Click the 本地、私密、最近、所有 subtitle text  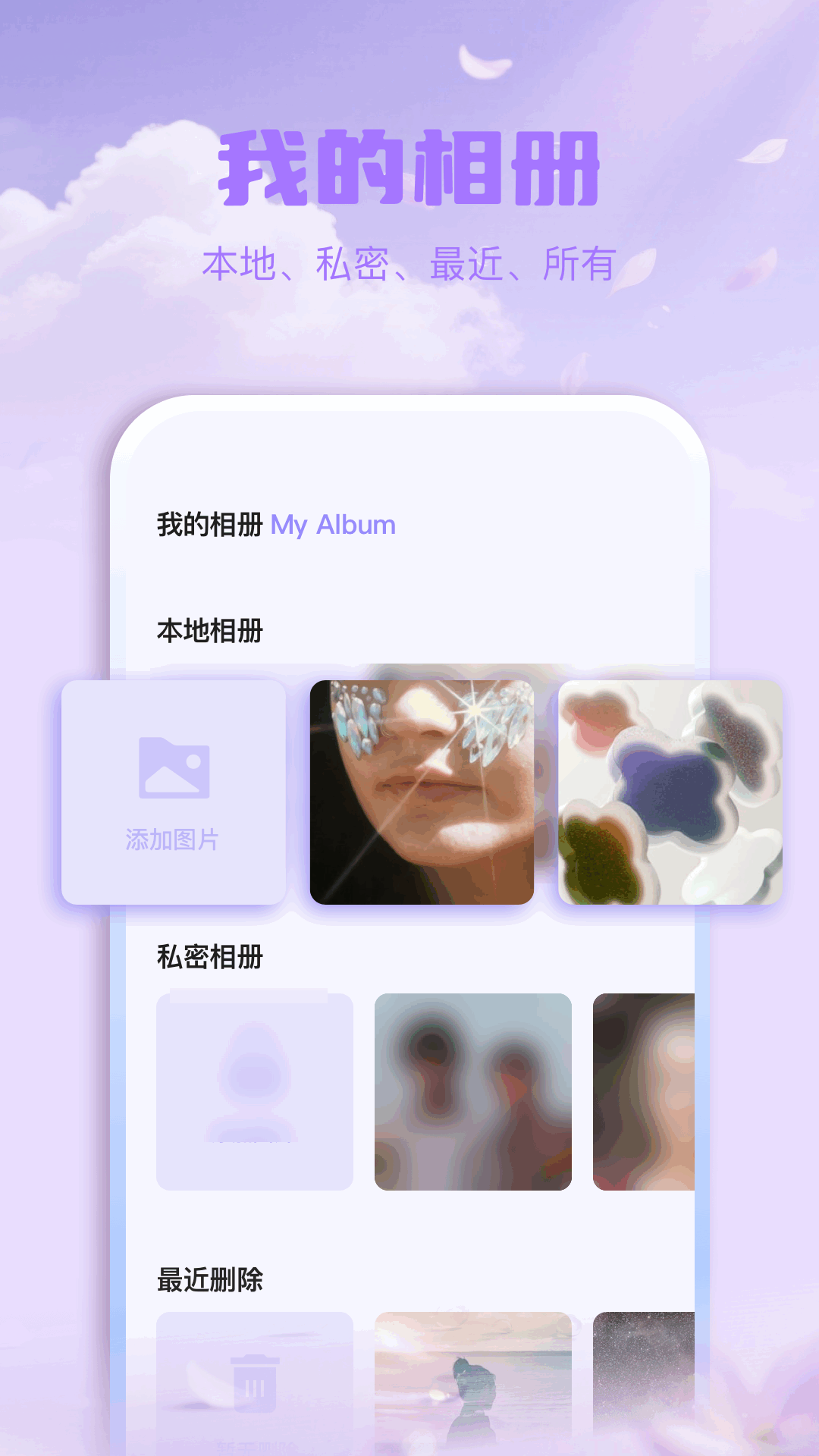point(409,263)
